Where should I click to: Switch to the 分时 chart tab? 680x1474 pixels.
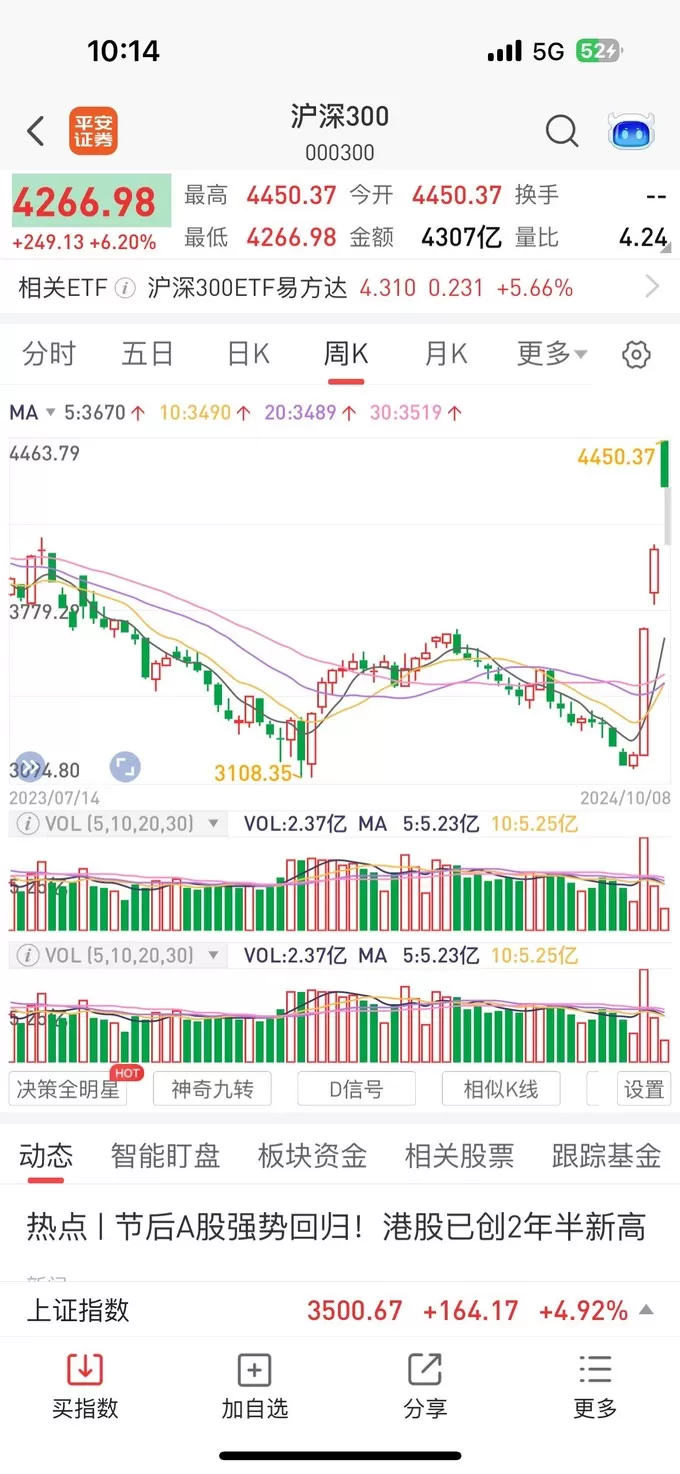pos(49,353)
